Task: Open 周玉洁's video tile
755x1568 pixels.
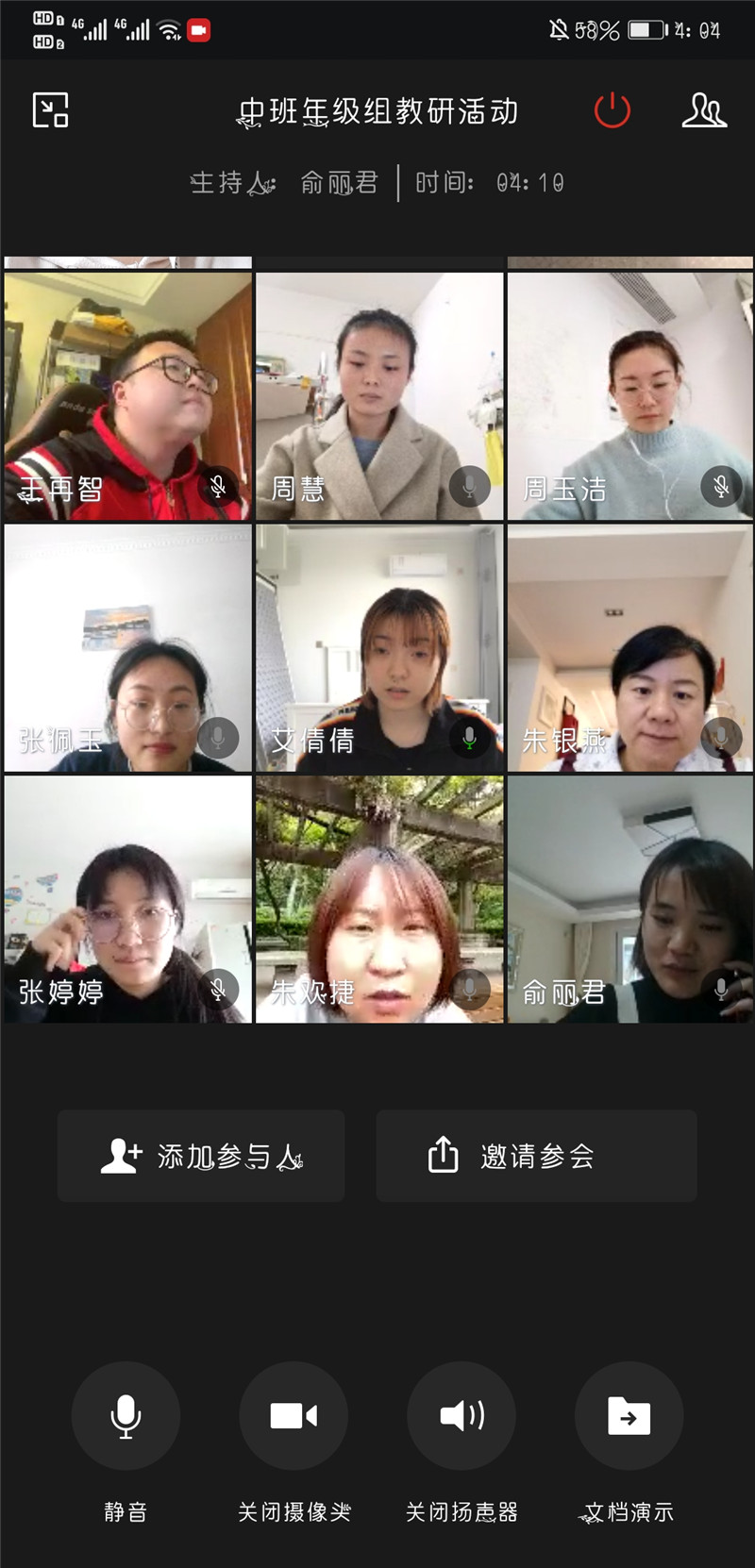Action: point(629,396)
